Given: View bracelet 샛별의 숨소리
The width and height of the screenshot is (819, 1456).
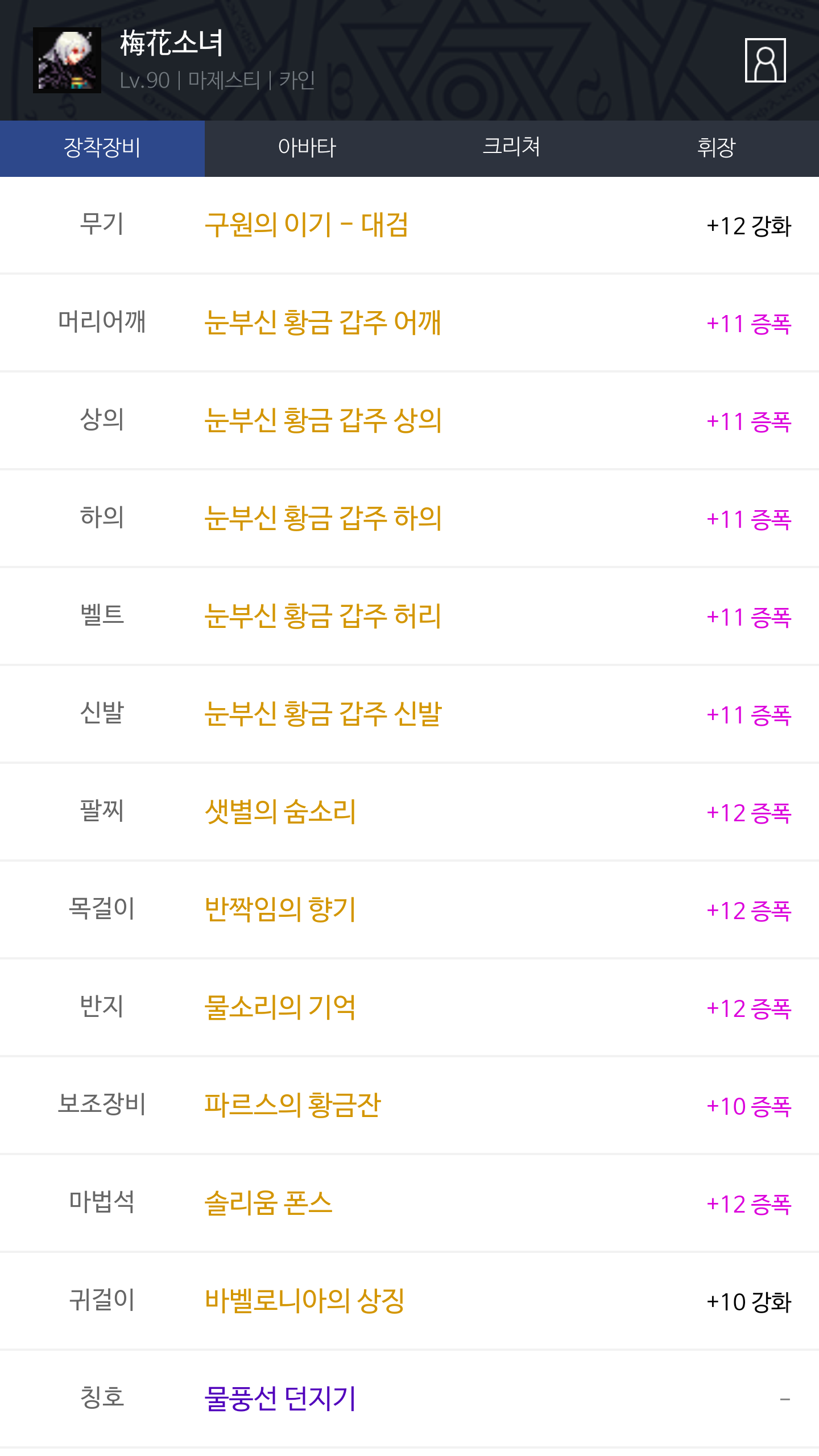Looking at the screenshot, I should click(x=280, y=812).
